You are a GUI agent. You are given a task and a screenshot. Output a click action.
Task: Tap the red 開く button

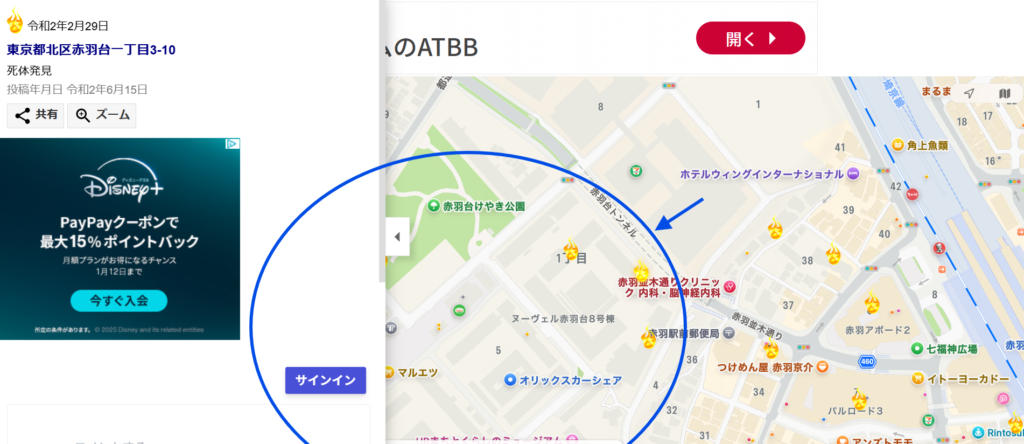pyautogui.click(x=750, y=39)
